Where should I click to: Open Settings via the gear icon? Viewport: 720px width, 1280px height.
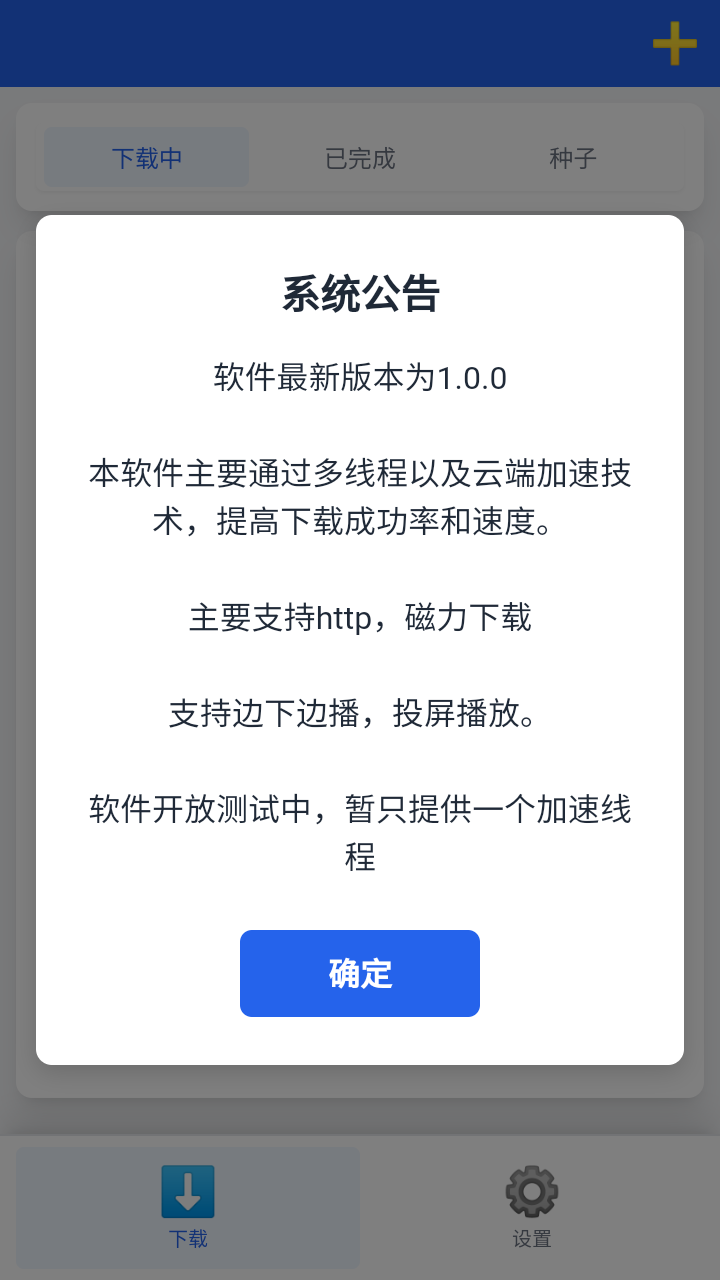coord(531,1190)
